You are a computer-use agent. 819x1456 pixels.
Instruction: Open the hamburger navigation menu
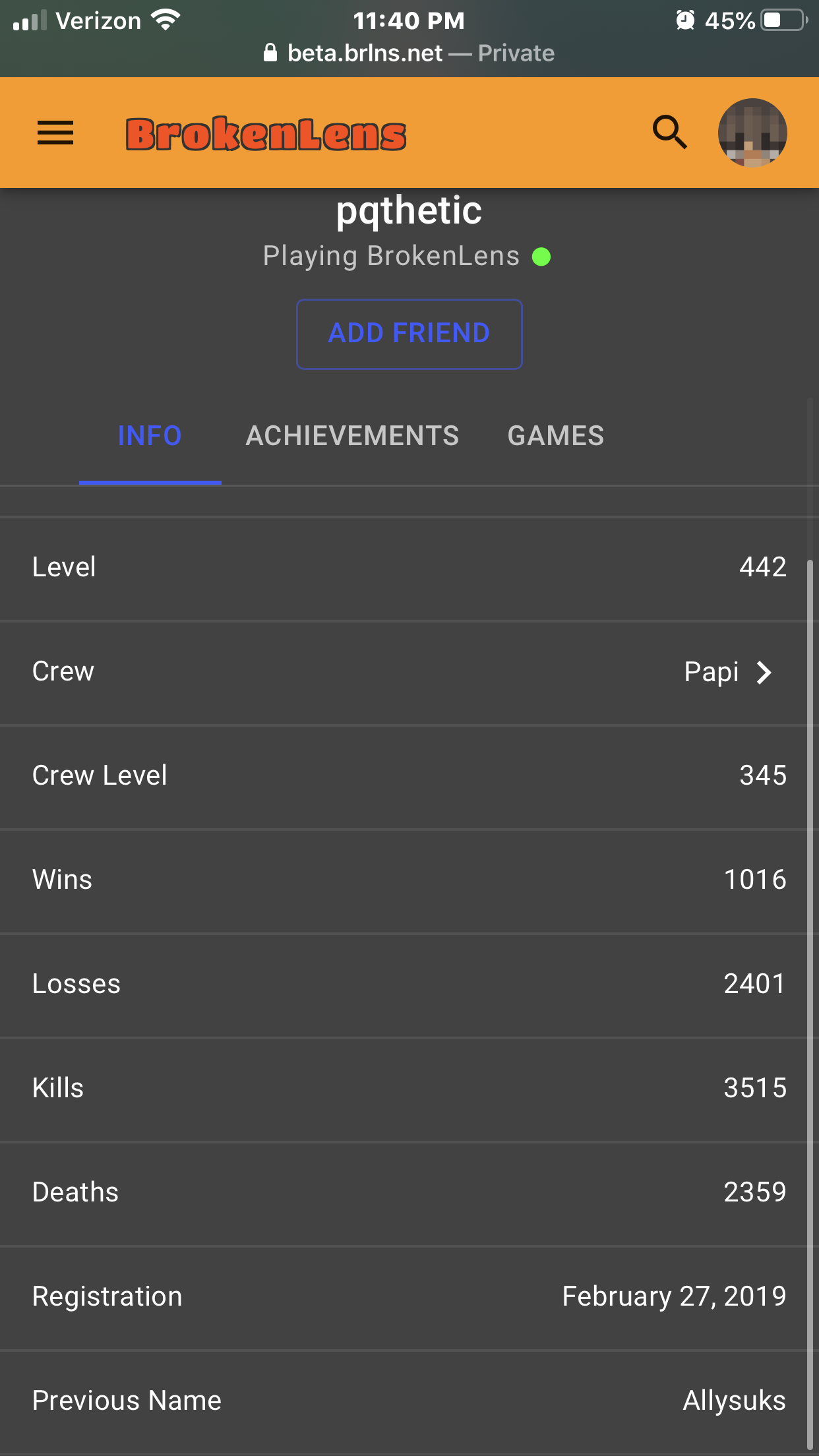tap(55, 133)
